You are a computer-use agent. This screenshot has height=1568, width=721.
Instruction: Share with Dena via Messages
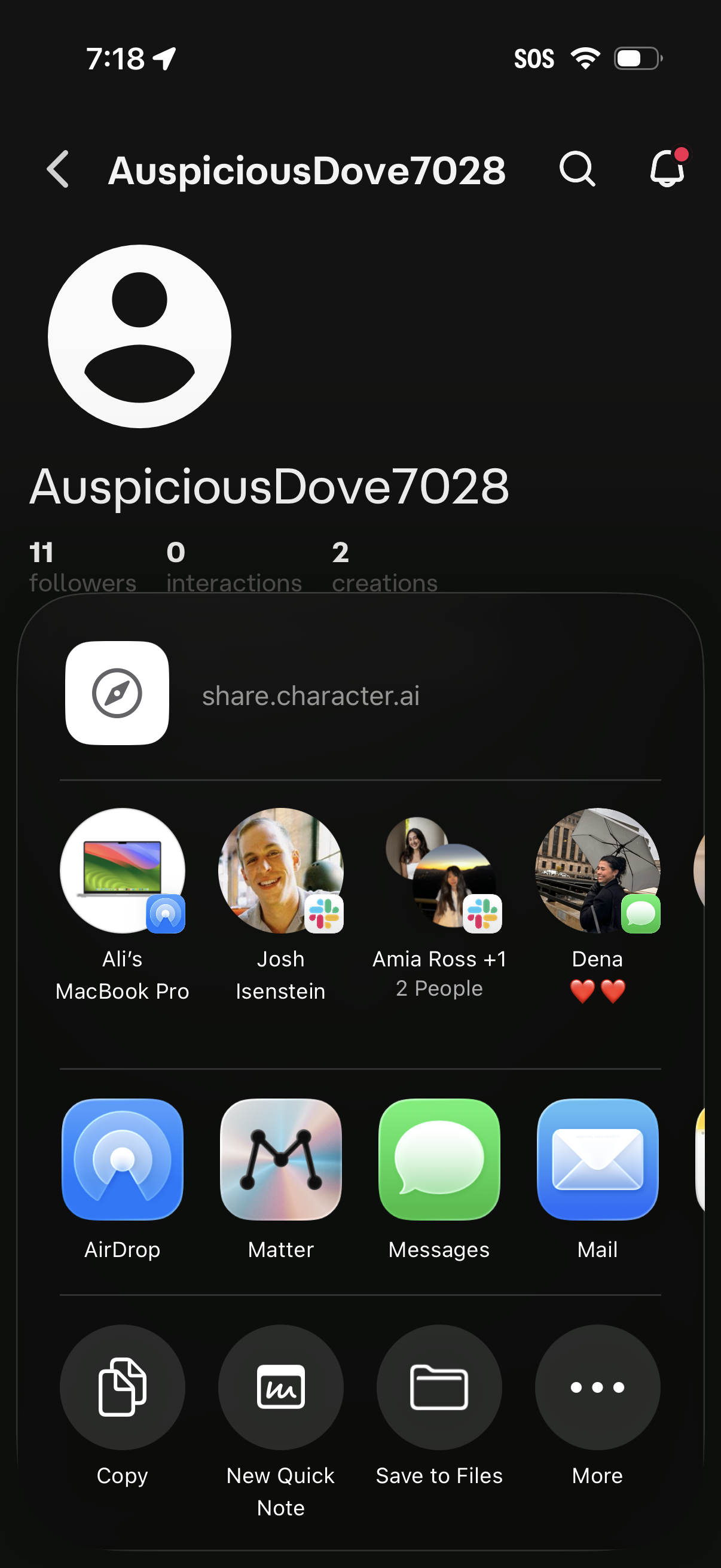click(x=597, y=871)
